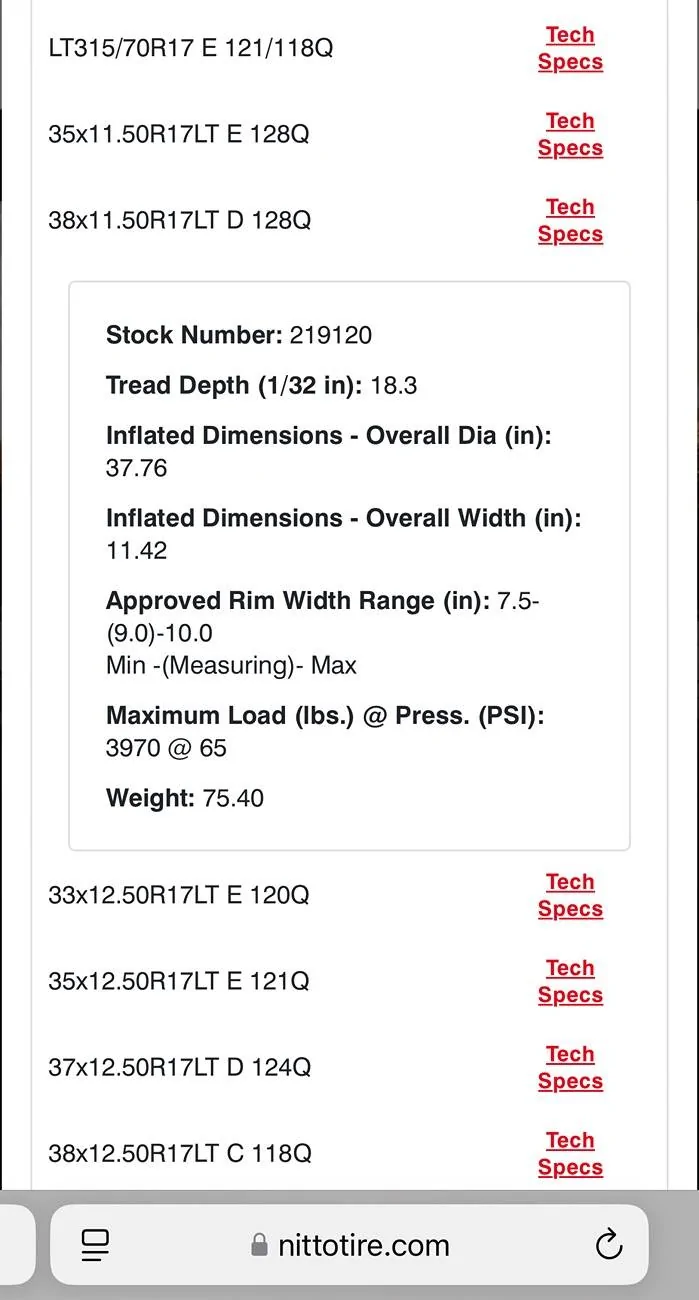The image size is (699, 1300).
Task: Collapse Tech Specs for 38x11.50R17LT D 128Q
Action: [570, 220]
